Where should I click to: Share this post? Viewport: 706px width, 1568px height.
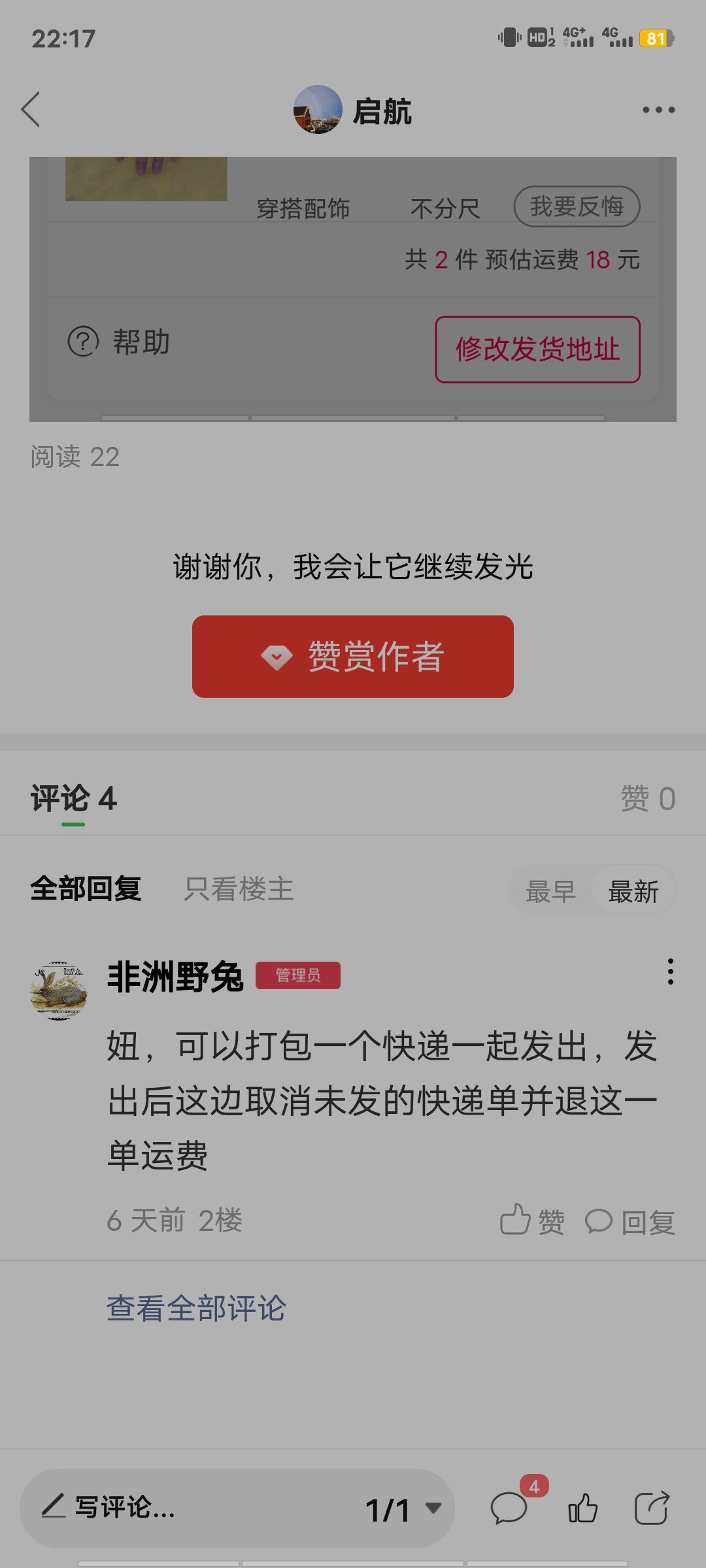pyautogui.click(x=652, y=1508)
